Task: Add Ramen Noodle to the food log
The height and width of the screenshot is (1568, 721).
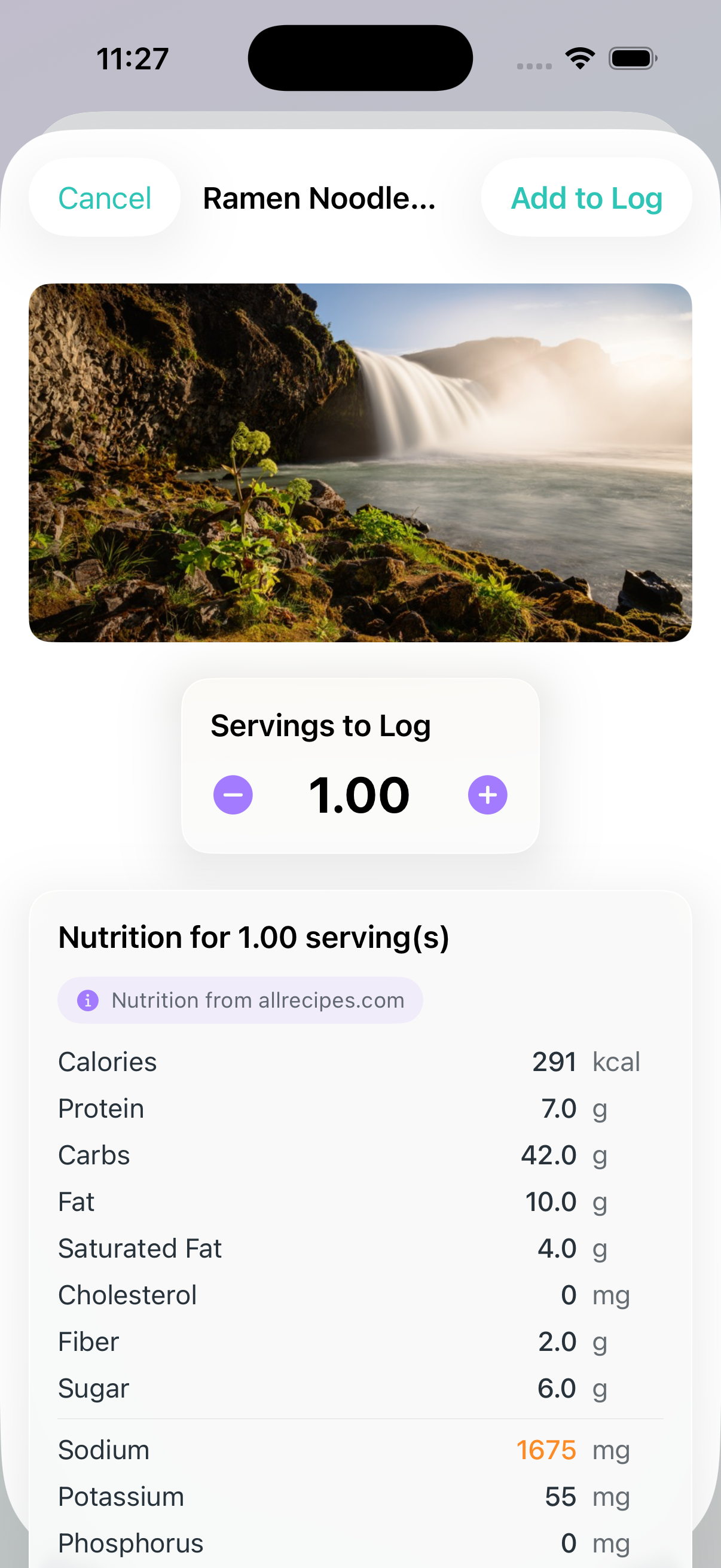Action: 586,197
